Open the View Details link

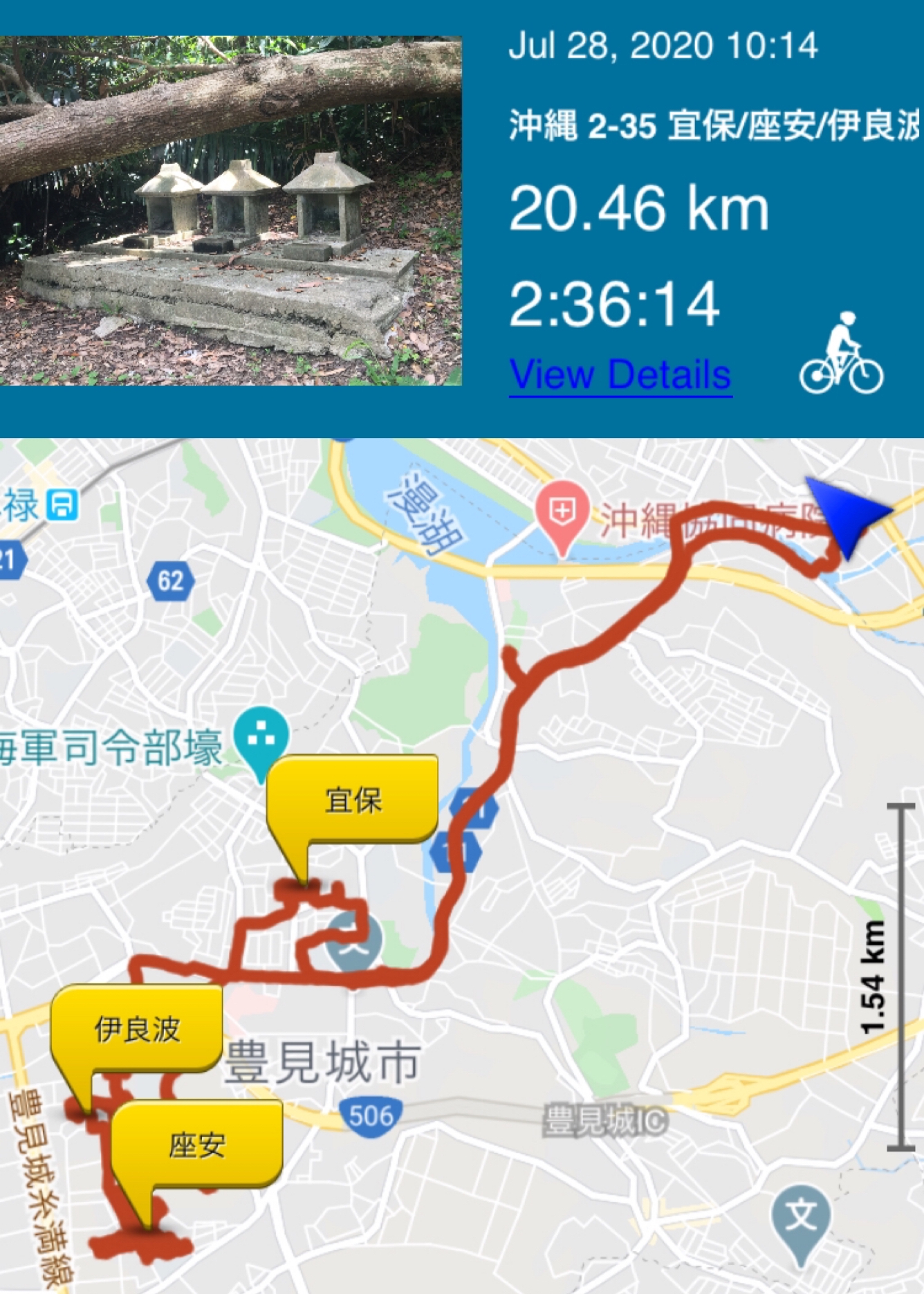(x=620, y=374)
